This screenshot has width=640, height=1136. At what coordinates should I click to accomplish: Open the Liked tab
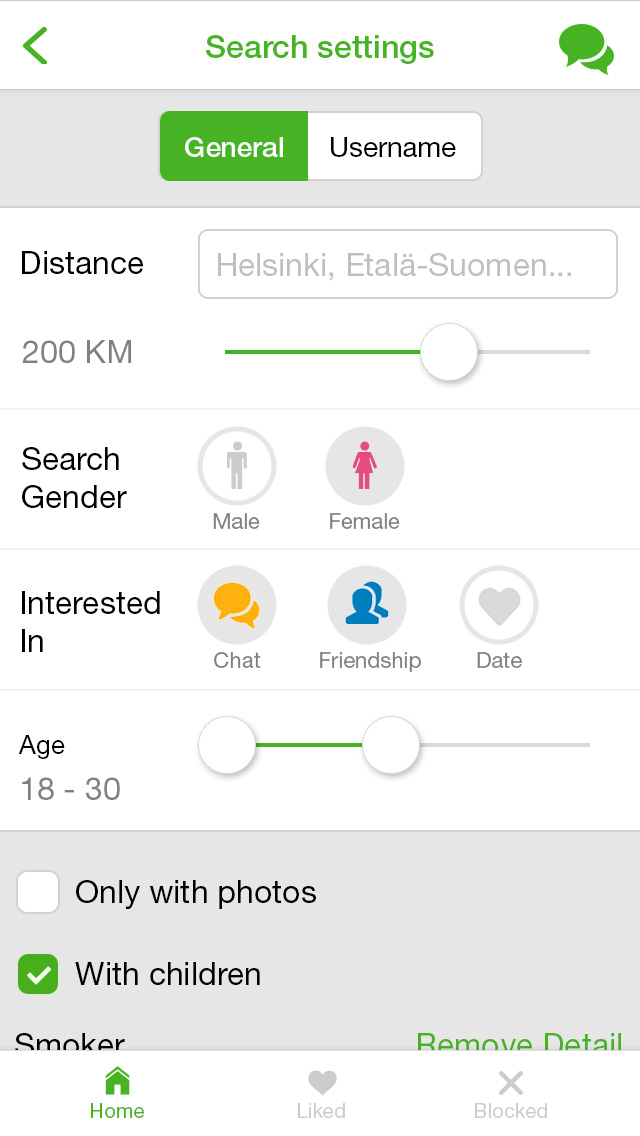click(x=321, y=1093)
